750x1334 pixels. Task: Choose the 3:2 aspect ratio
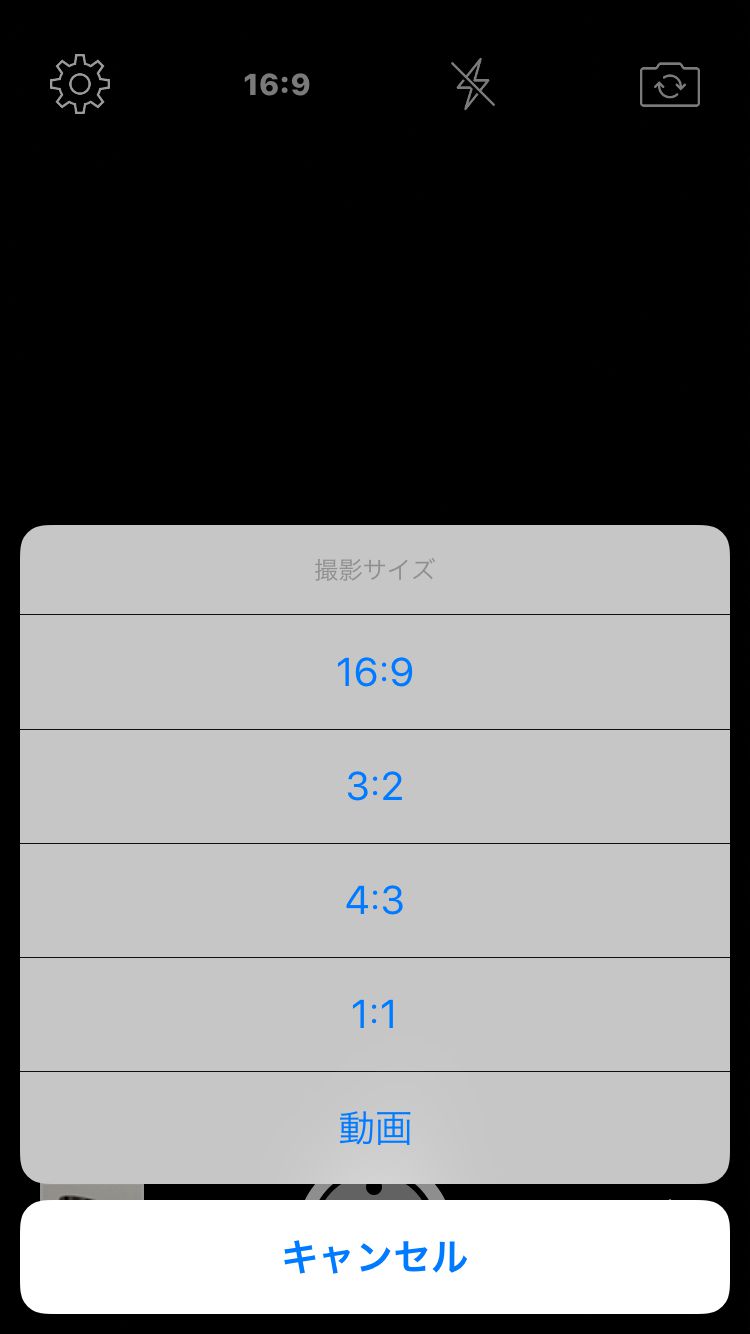pos(375,786)
